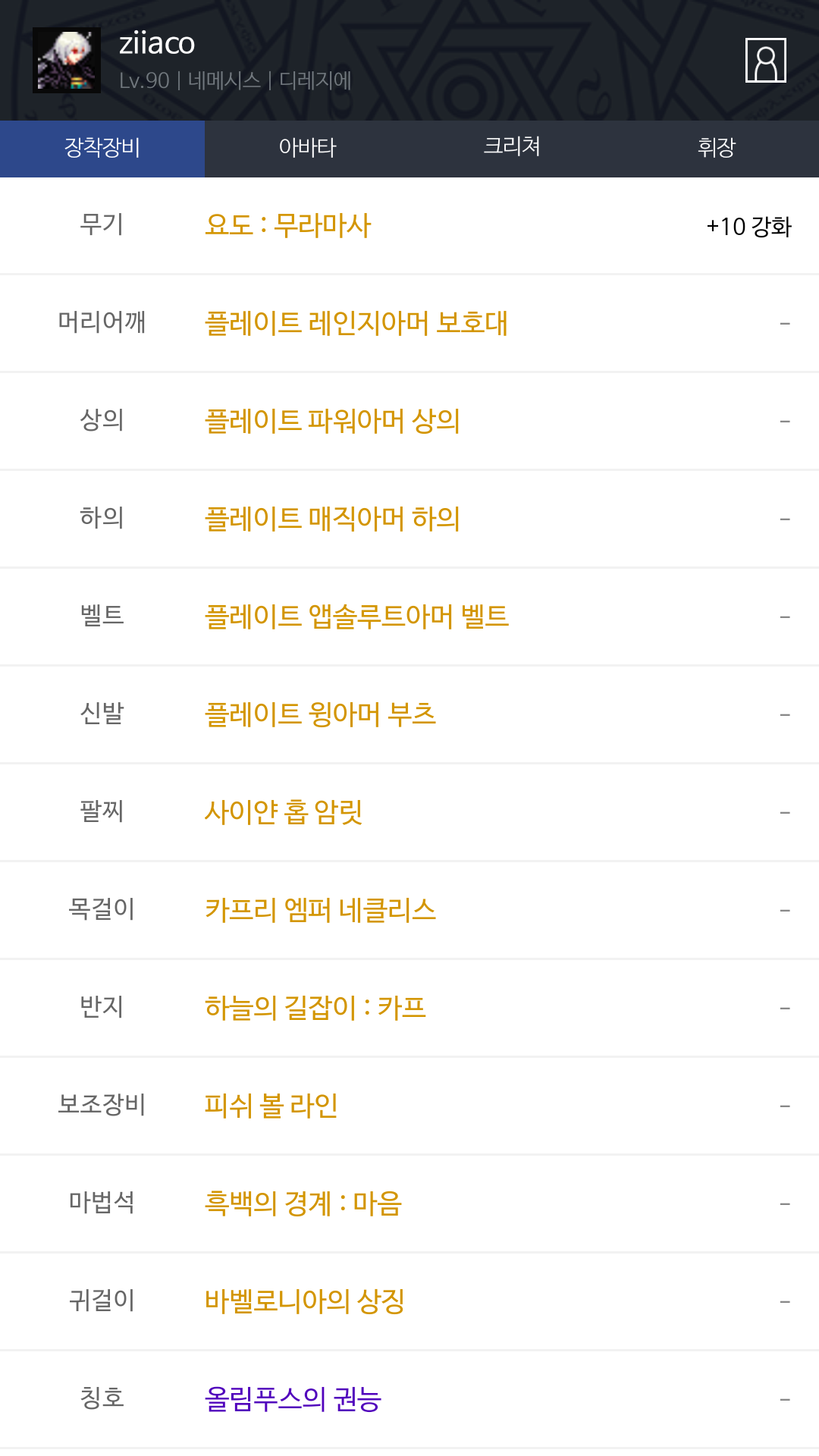Open 플레이트 레인지아머 보호대 item
The height and width of the screenshot is (1456, 819).
click(356, 323)
